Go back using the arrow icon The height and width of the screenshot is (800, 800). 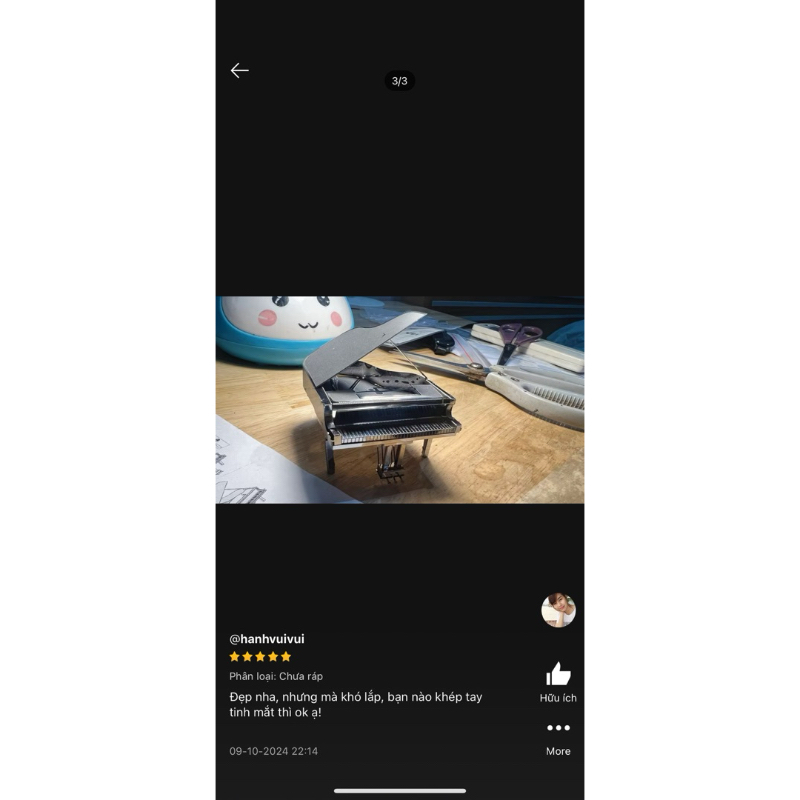(x=239, y=70)
